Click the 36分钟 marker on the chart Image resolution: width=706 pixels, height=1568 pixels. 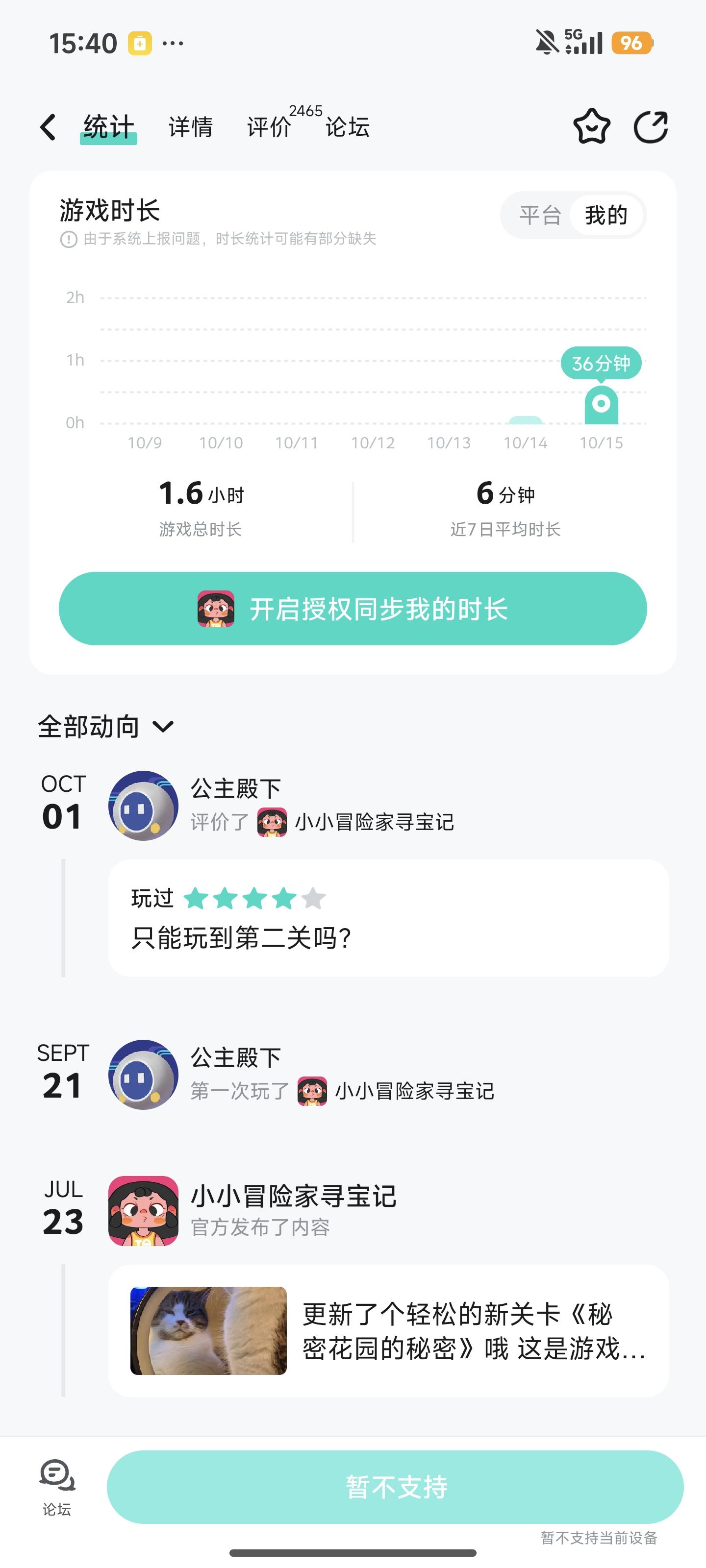(601, 364)
